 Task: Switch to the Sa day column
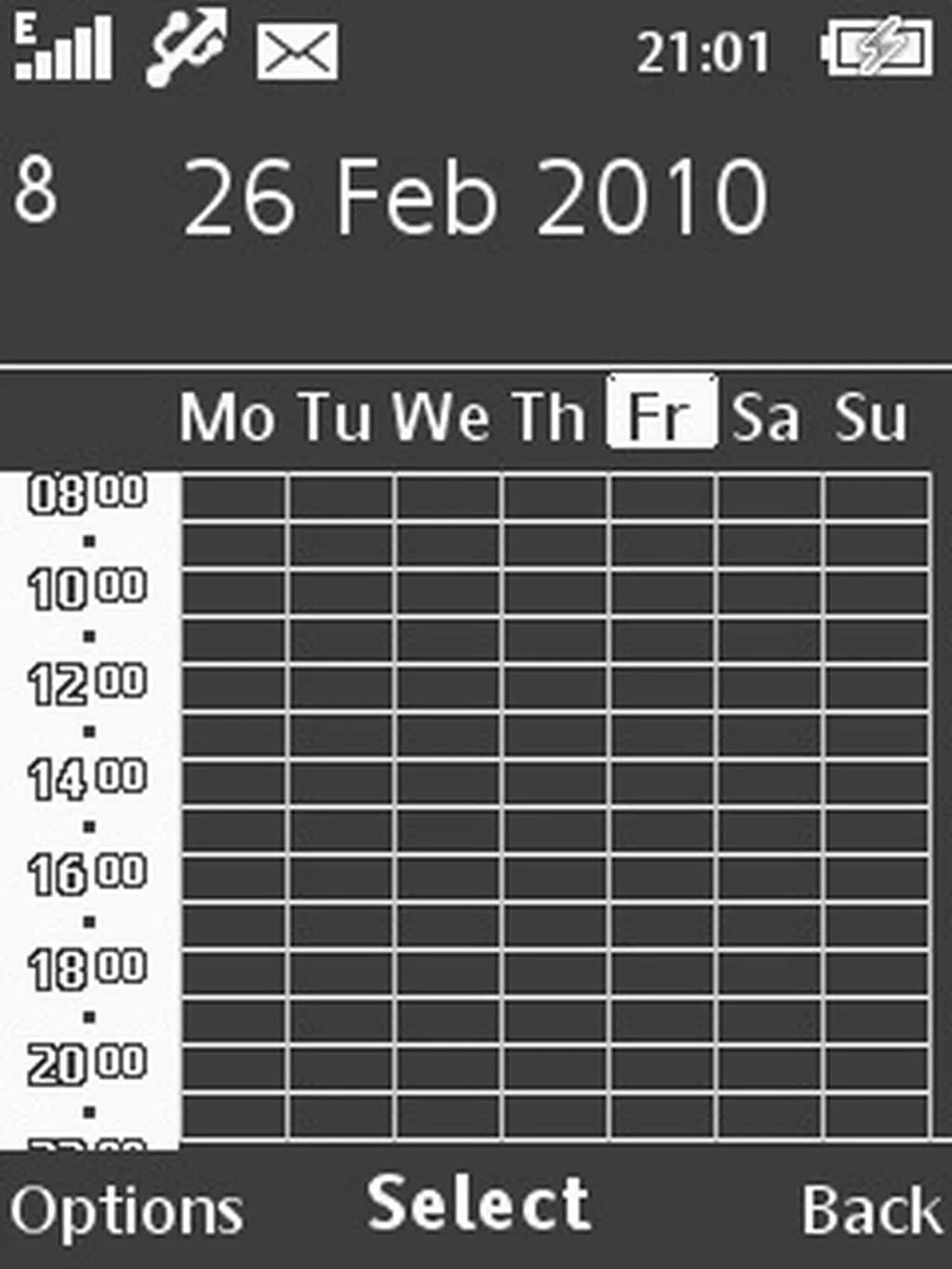click(x=765, y=417)
